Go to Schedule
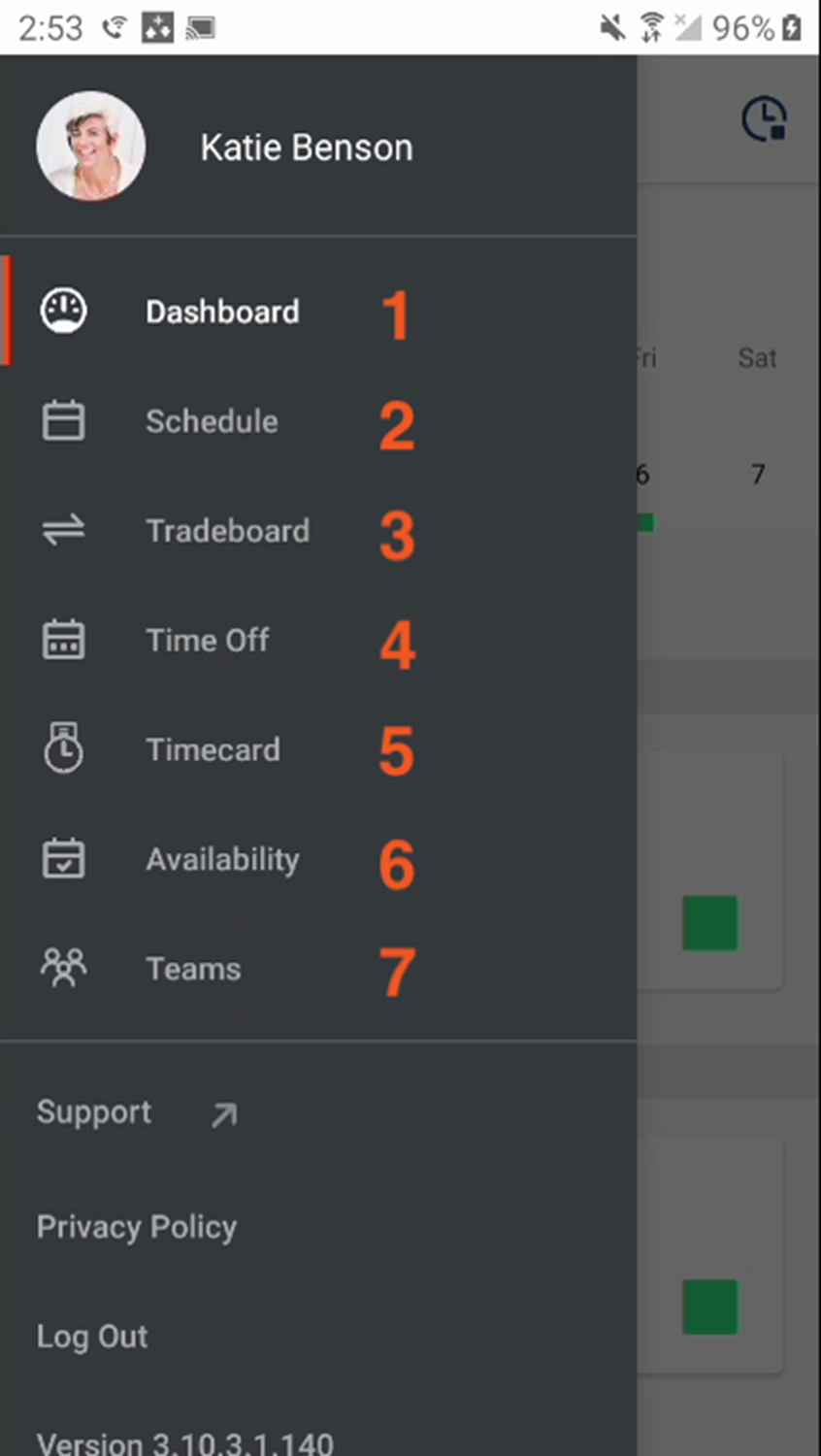Image resolution: width=821 pixels, height=1456 pixels. click(x=318, y=421)
